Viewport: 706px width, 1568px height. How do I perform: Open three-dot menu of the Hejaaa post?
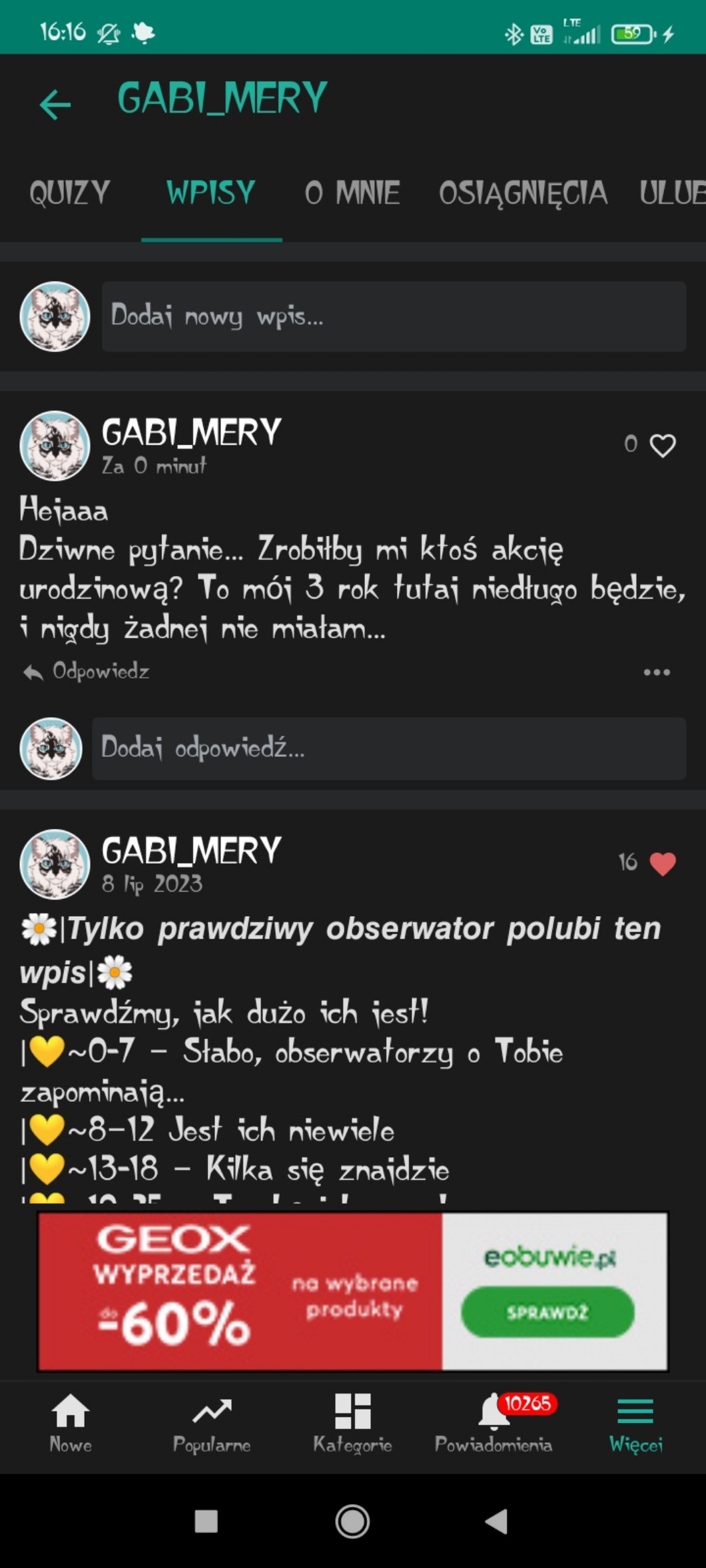click(x=656, y=672)
